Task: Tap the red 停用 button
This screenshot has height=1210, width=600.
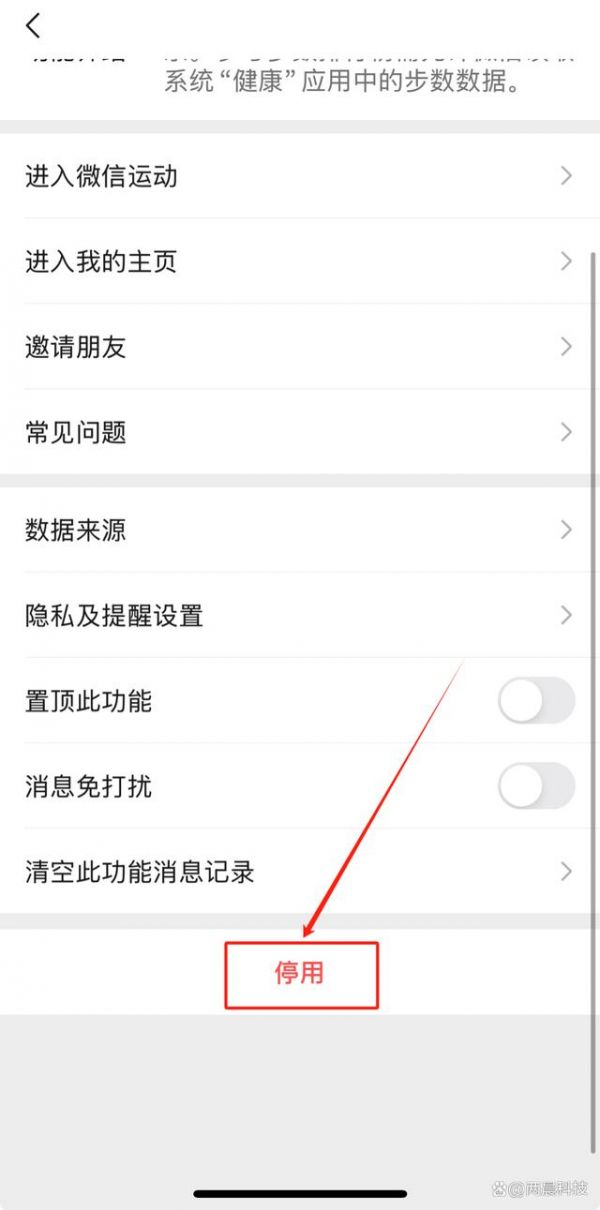Action: (300, 973)
